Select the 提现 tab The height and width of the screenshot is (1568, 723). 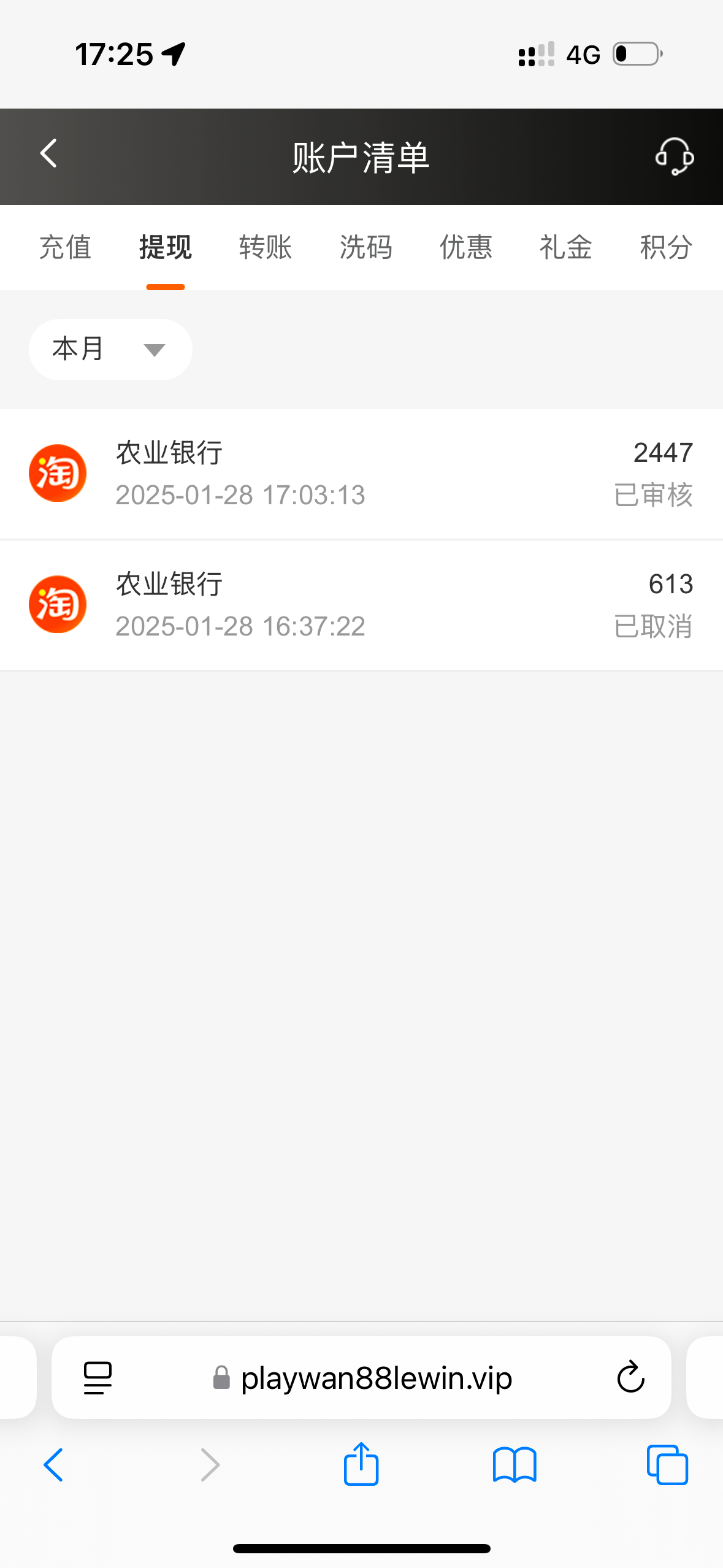click(166, 247)
